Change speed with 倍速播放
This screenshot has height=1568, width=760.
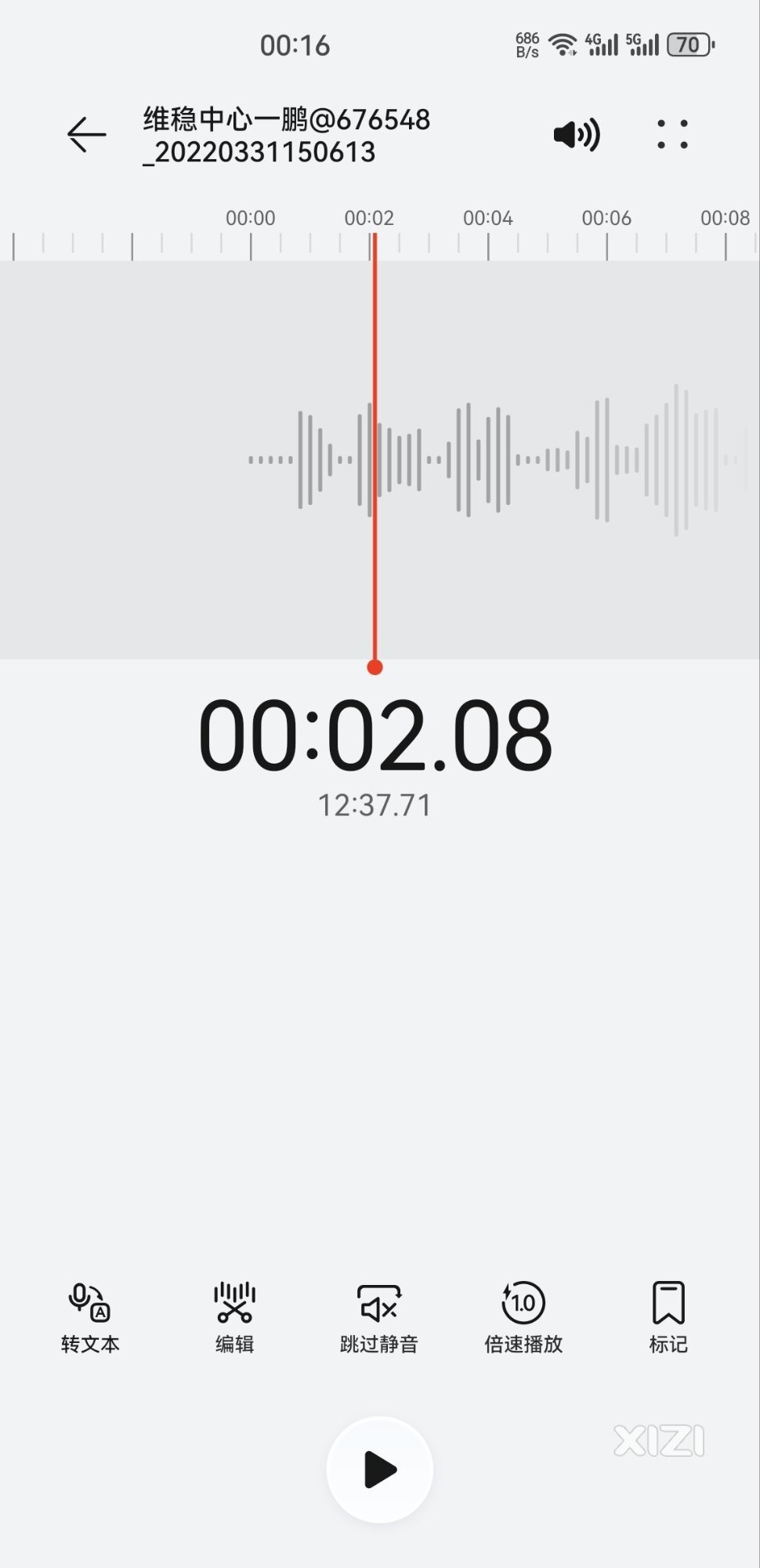523,1317
